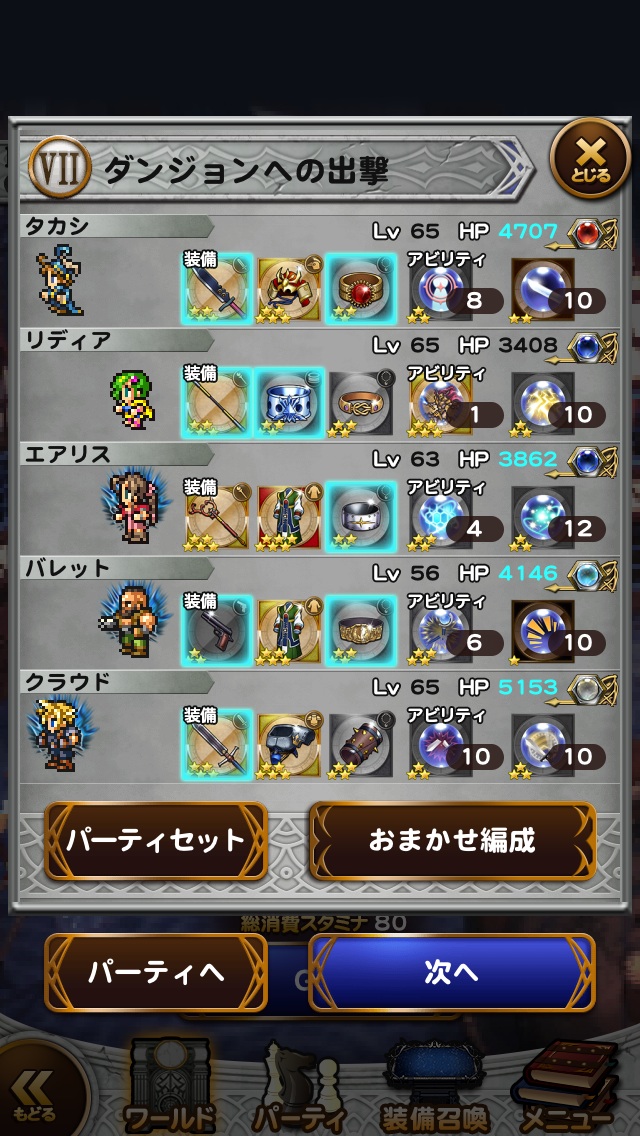Go to パーティへ party screen
The image size is (640, 1136).
[156, 972]
